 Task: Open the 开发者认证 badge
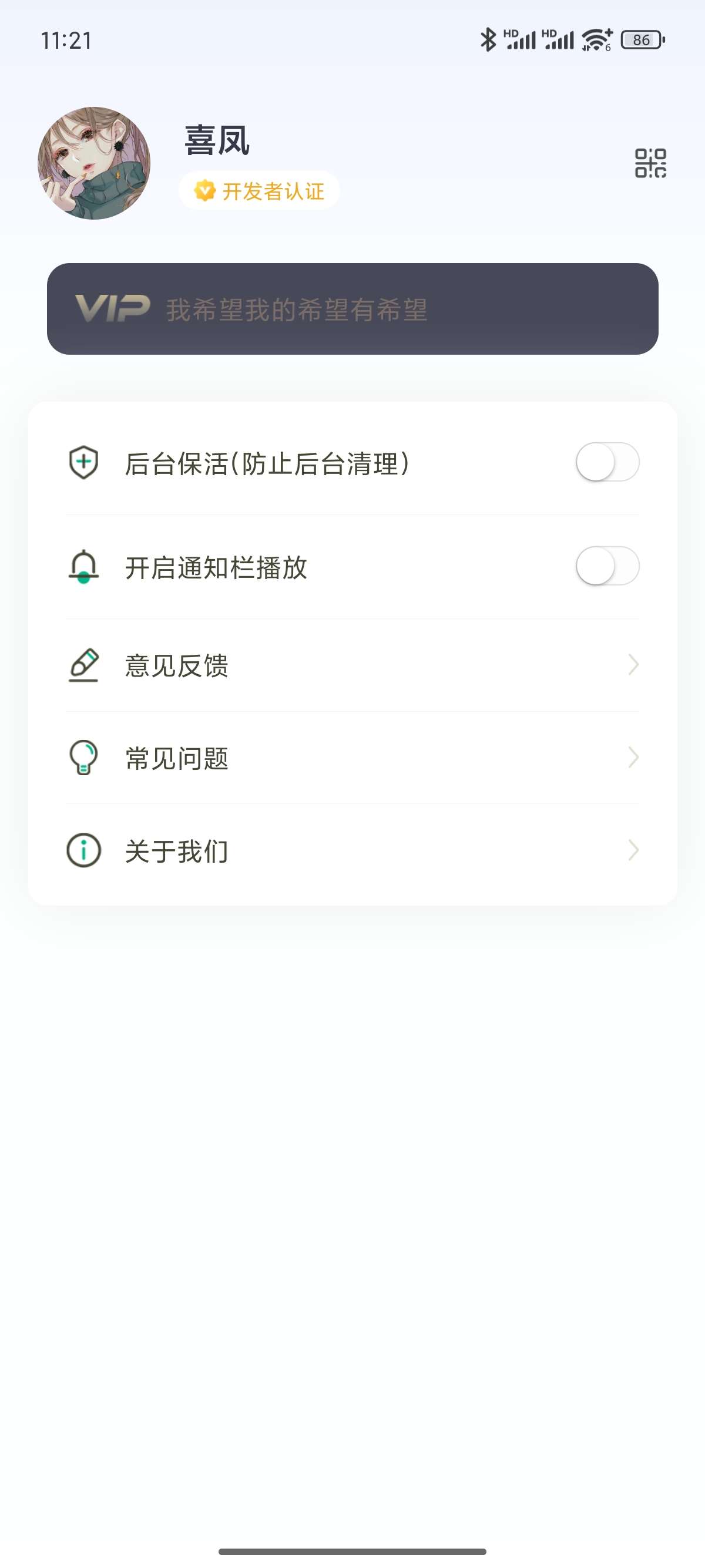[259, 191]
